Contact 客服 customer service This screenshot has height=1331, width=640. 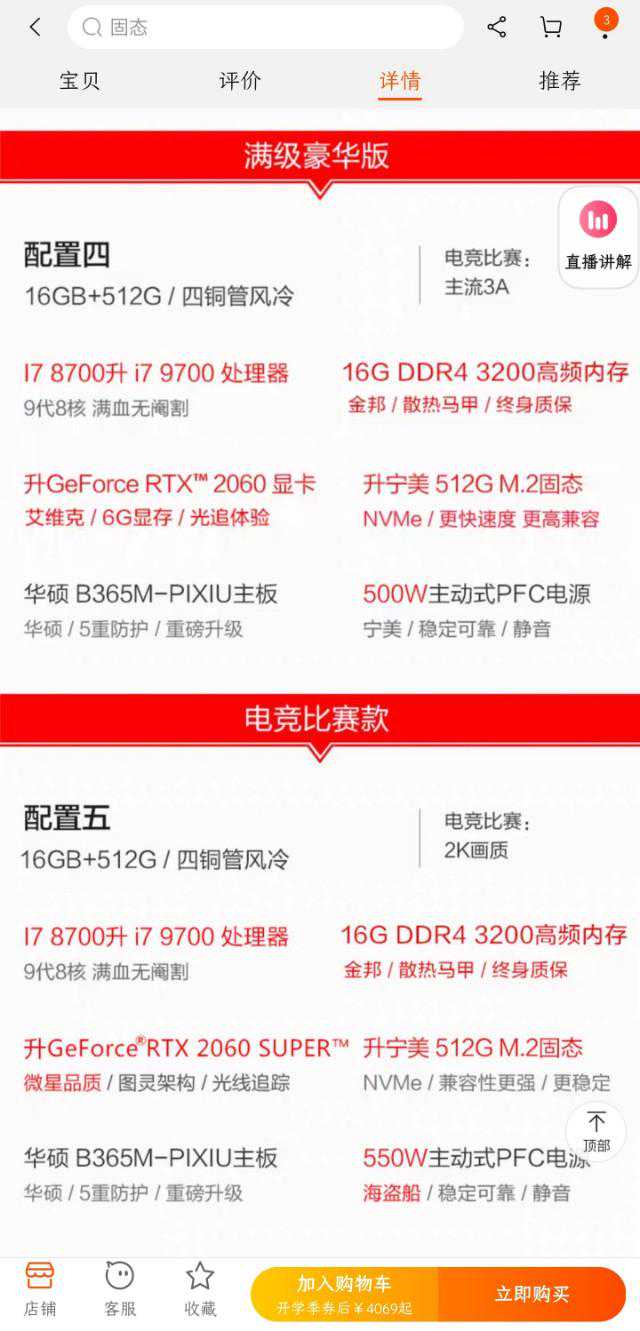[x=120, y=1288]
